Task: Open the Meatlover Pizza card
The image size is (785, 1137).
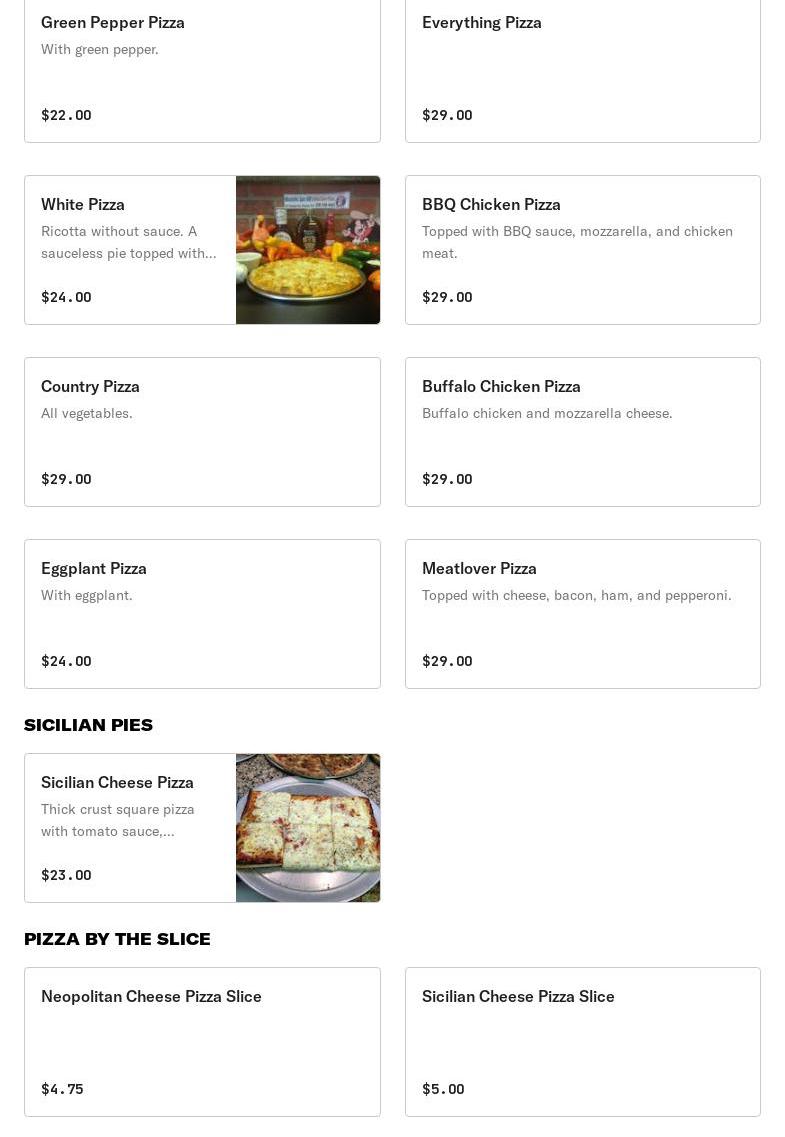Action: coord(582,614)
